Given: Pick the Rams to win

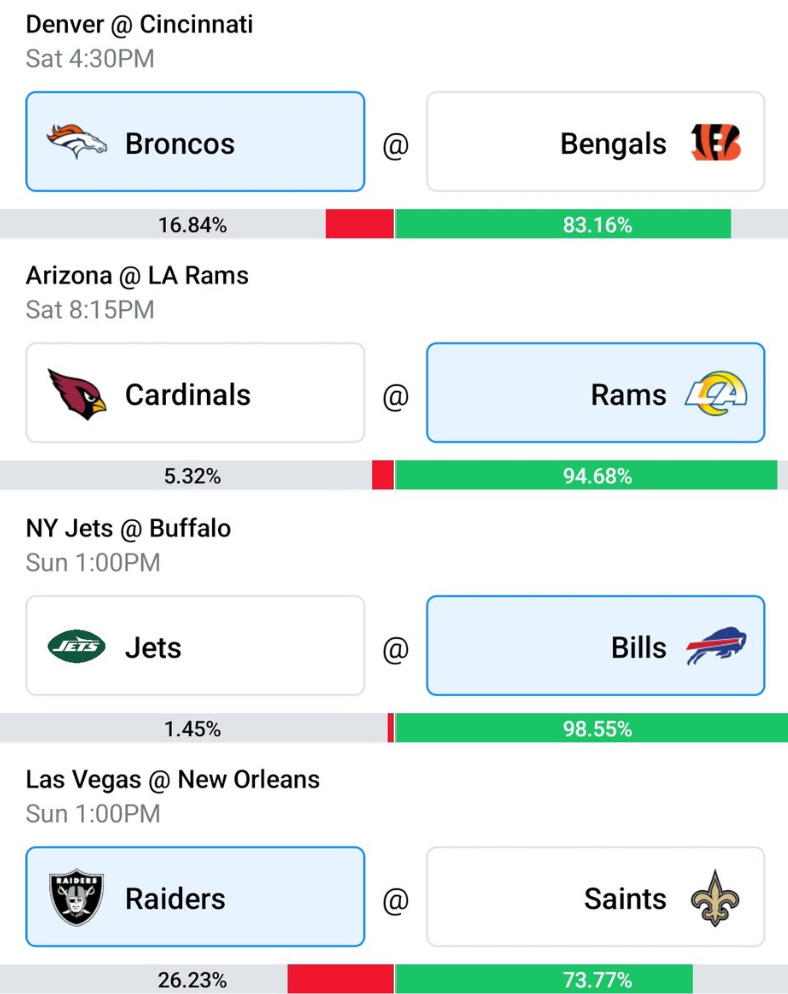Looking at the screenshot, I should 595,393.
